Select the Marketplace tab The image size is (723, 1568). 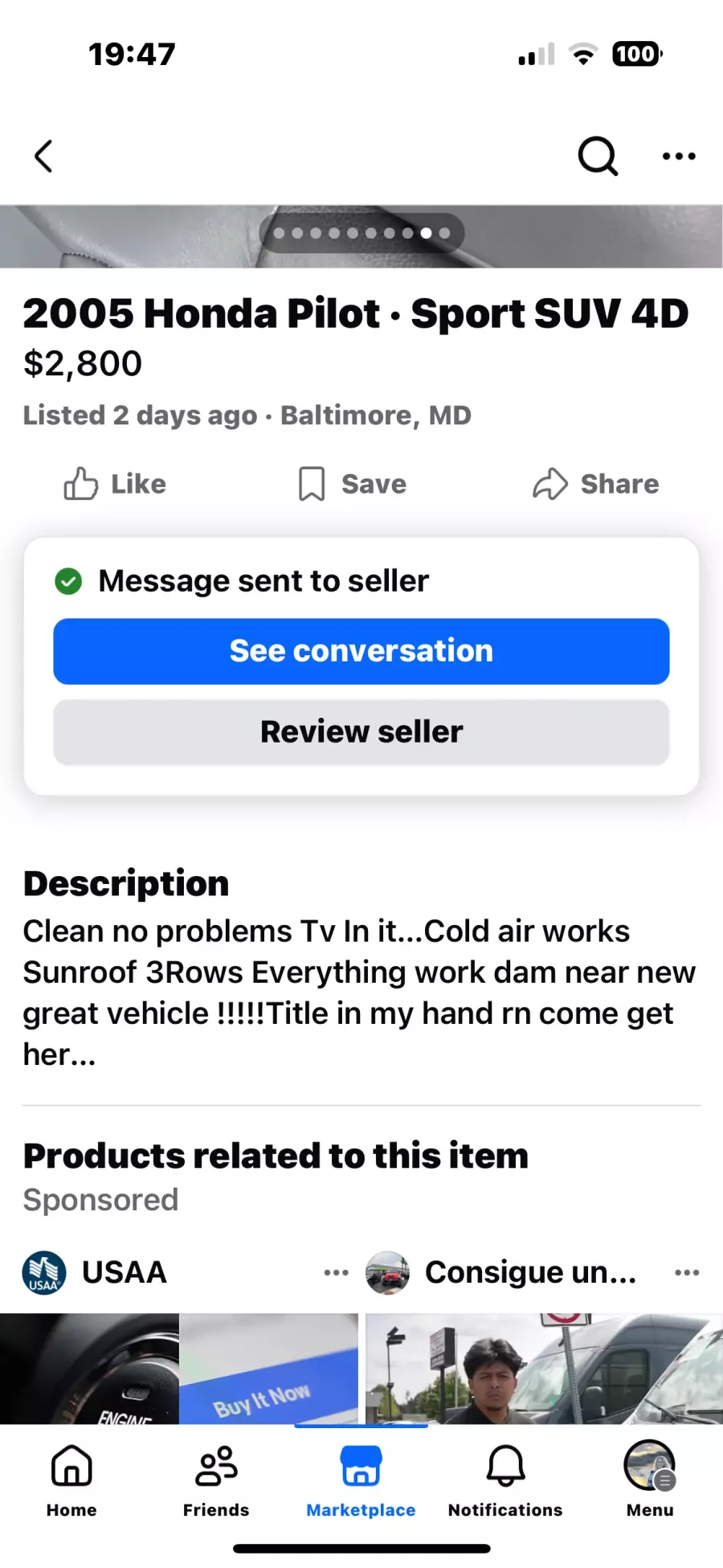(x=361, y=1480)
